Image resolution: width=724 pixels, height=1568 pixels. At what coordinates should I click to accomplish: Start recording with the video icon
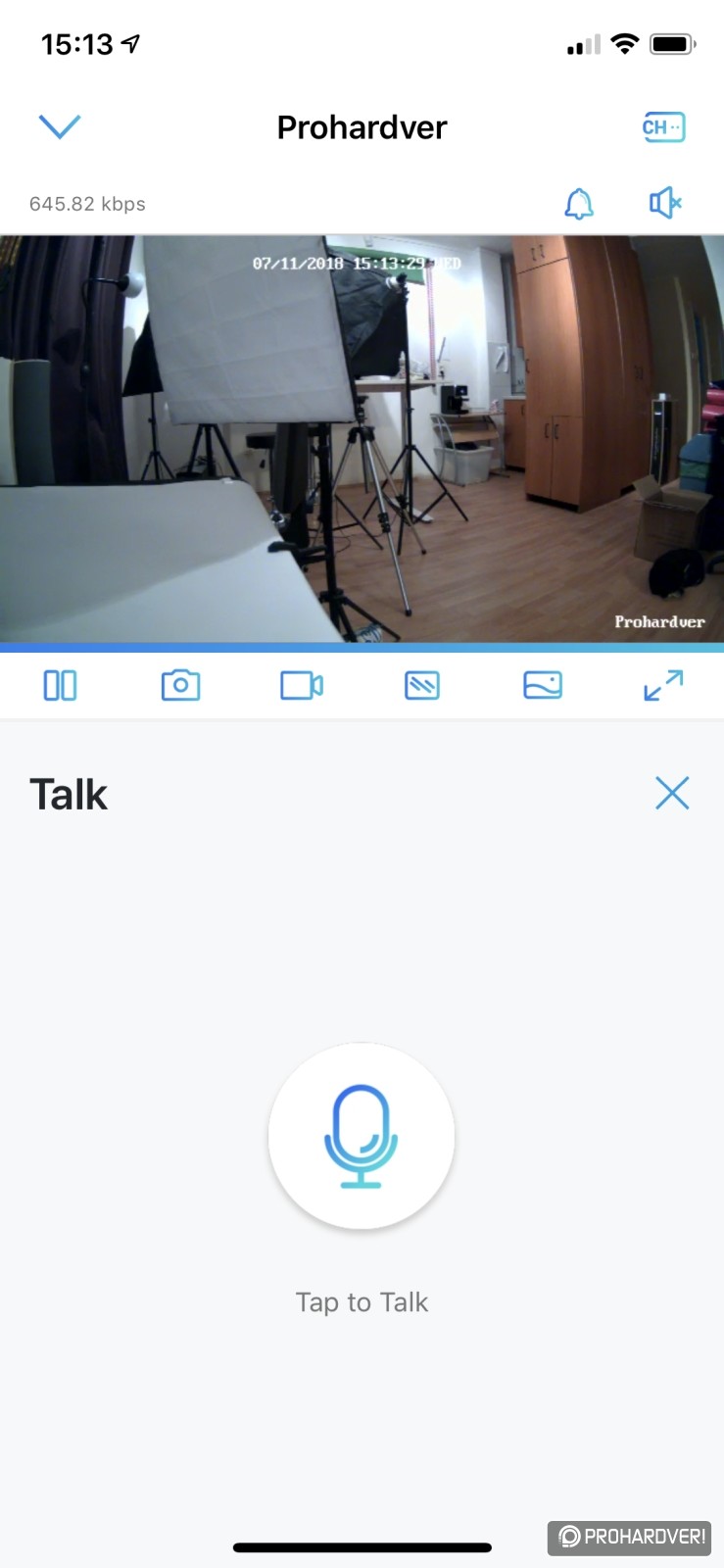pos(302,685)
